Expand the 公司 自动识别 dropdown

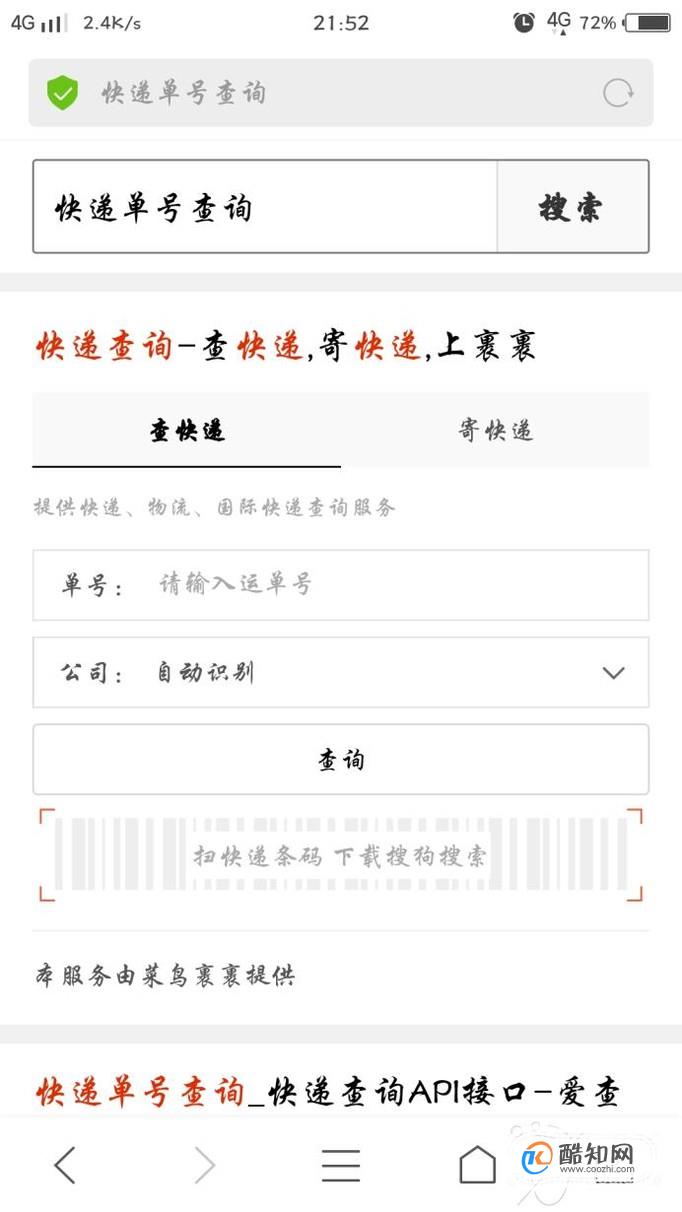point(340,672)
